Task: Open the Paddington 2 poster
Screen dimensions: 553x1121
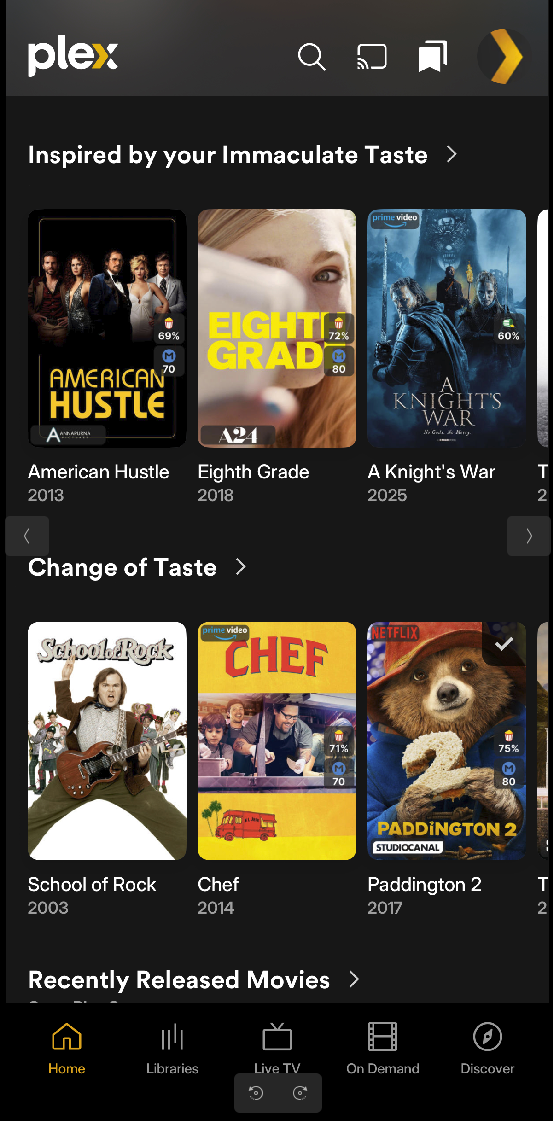Action: (447, 741)
